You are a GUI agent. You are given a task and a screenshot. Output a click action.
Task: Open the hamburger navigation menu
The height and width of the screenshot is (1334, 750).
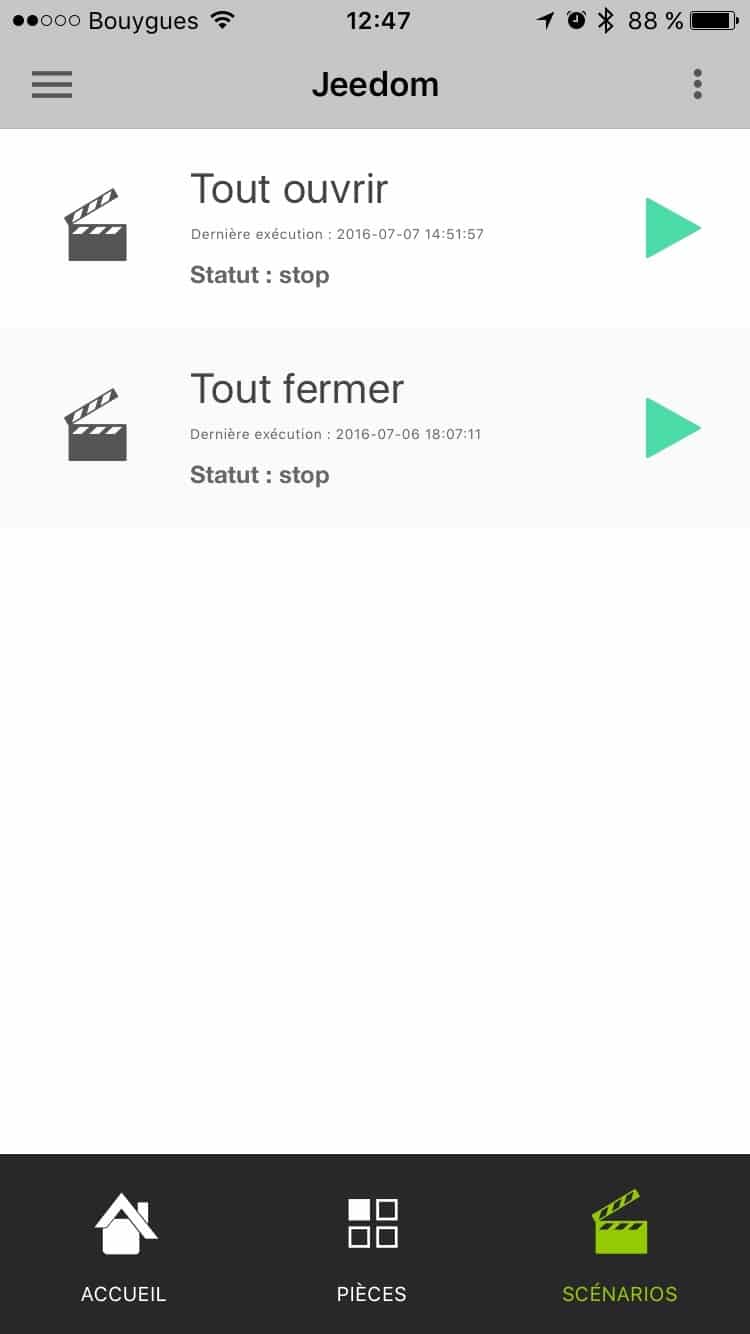(x=51, y=85)
